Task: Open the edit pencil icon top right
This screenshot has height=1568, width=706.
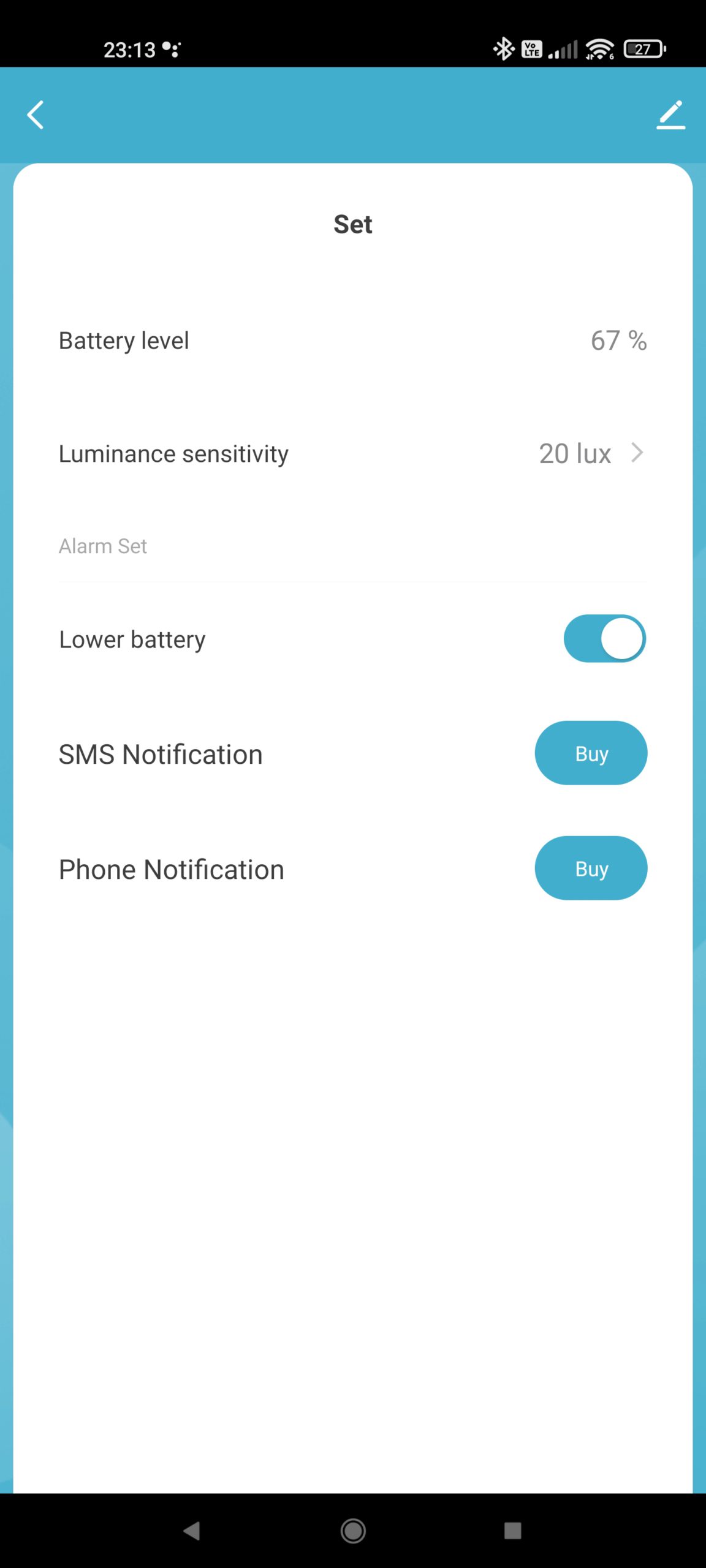Action: click(x=670, y=114)
